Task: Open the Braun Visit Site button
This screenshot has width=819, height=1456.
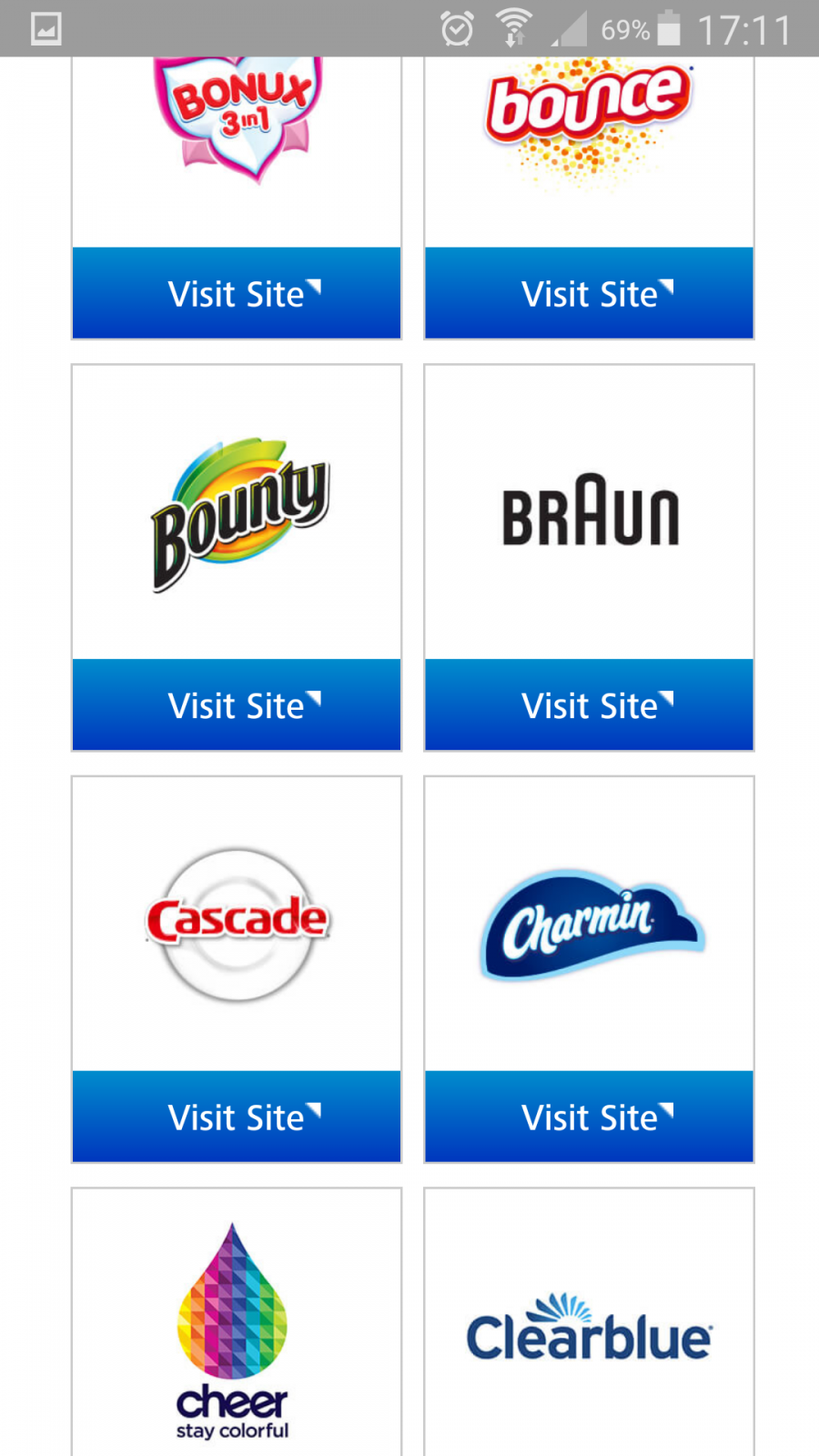Action: tap(589, 704)
